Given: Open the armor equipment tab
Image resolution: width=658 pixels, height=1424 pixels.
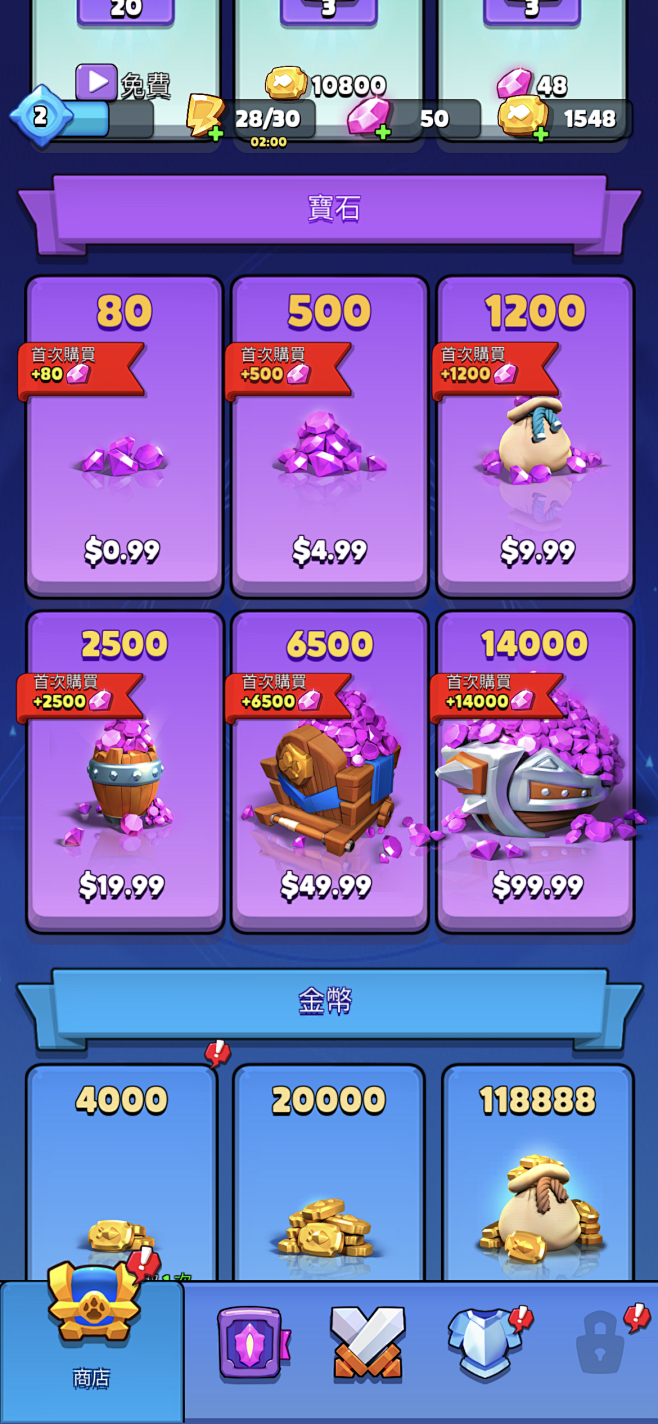Looking at the screenshot, I should (x=485, y=1343).
